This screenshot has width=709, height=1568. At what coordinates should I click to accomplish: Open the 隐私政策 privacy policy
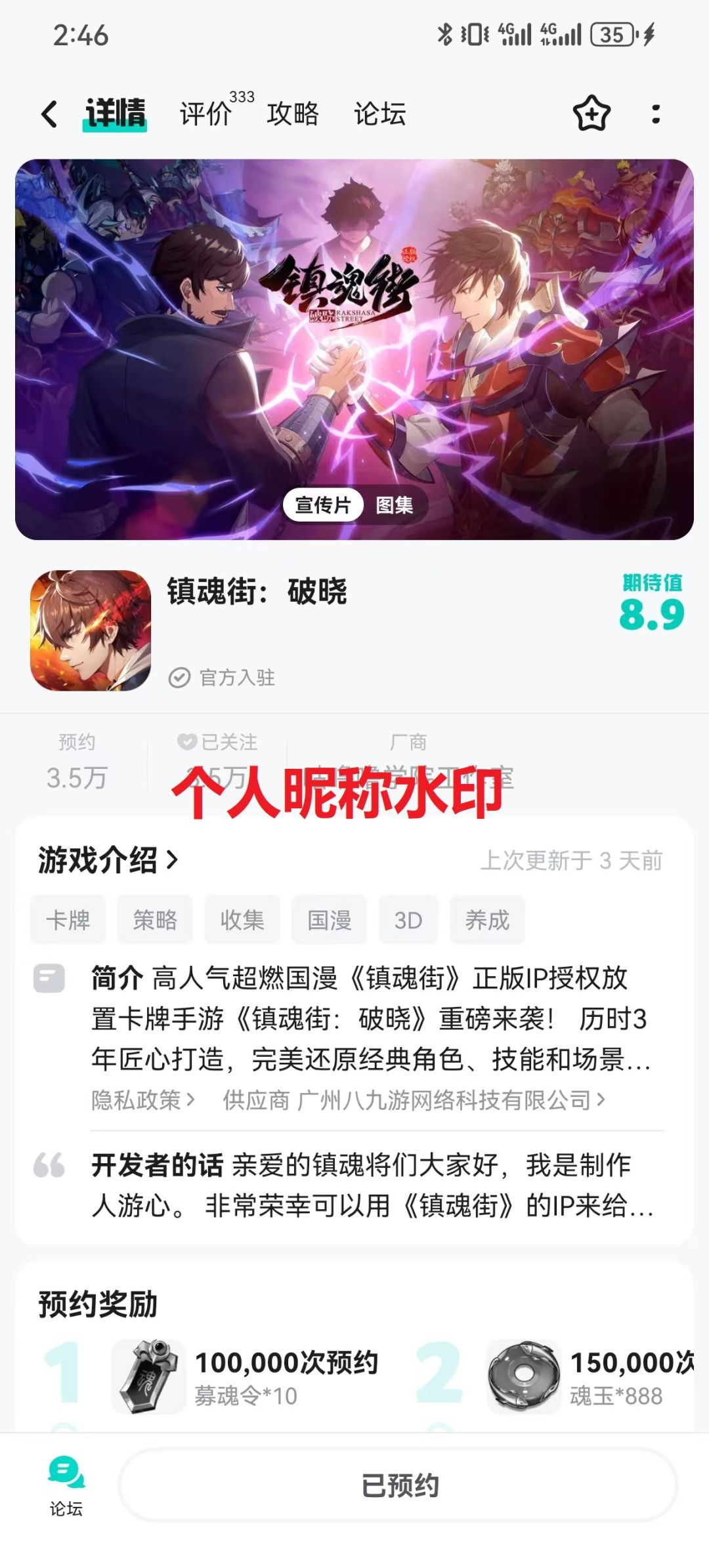[x=138, y=1099]
